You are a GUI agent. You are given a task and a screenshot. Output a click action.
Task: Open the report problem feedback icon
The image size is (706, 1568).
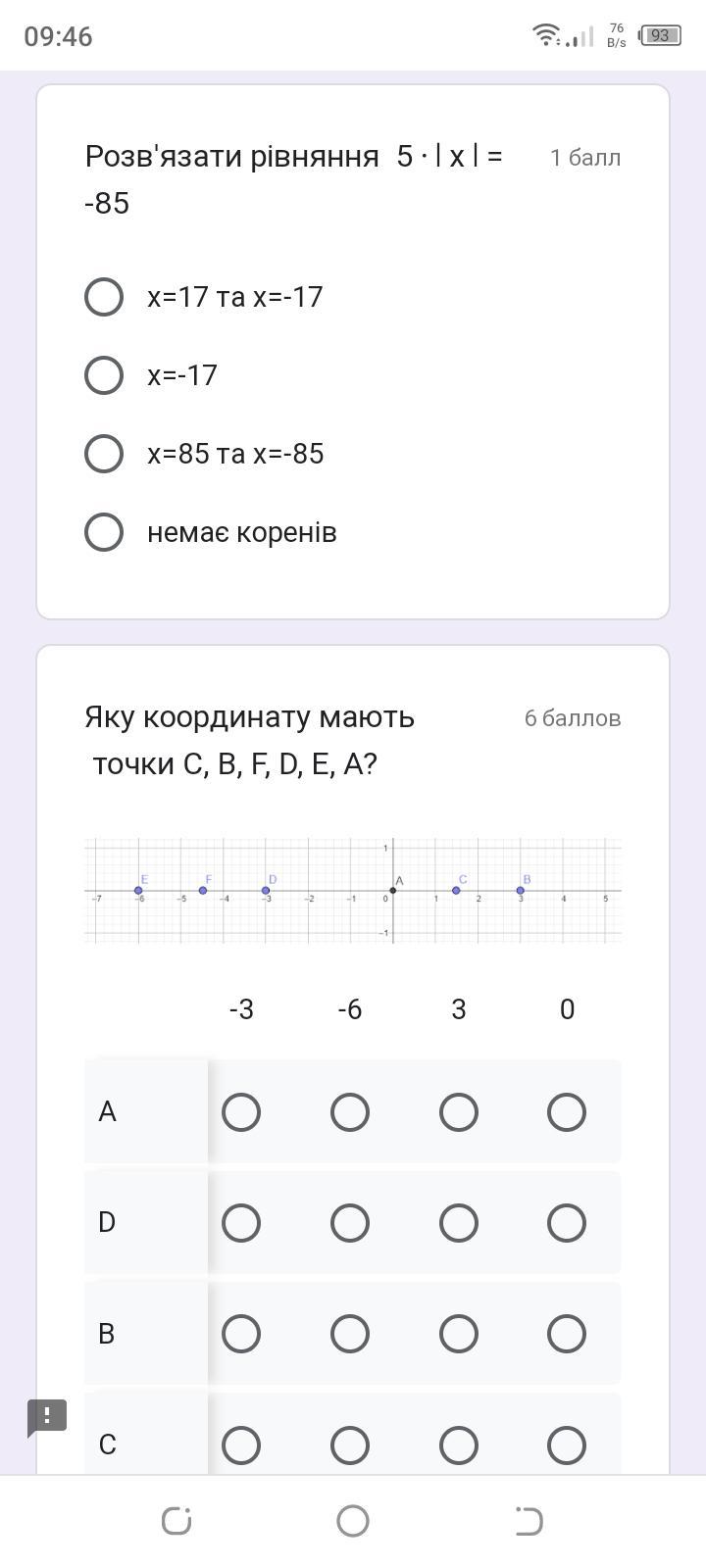point(47,1417)
